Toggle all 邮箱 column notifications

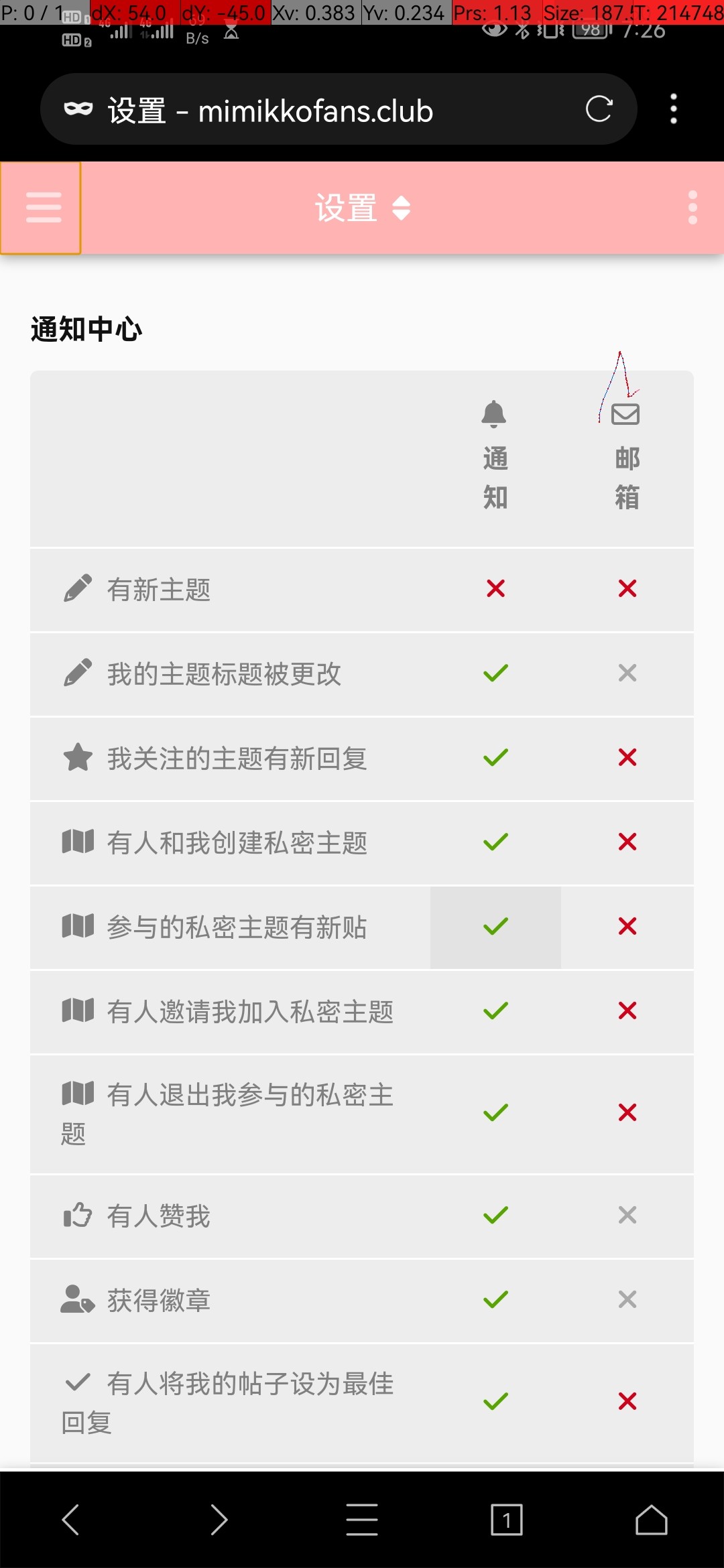[x=627, y=456]
